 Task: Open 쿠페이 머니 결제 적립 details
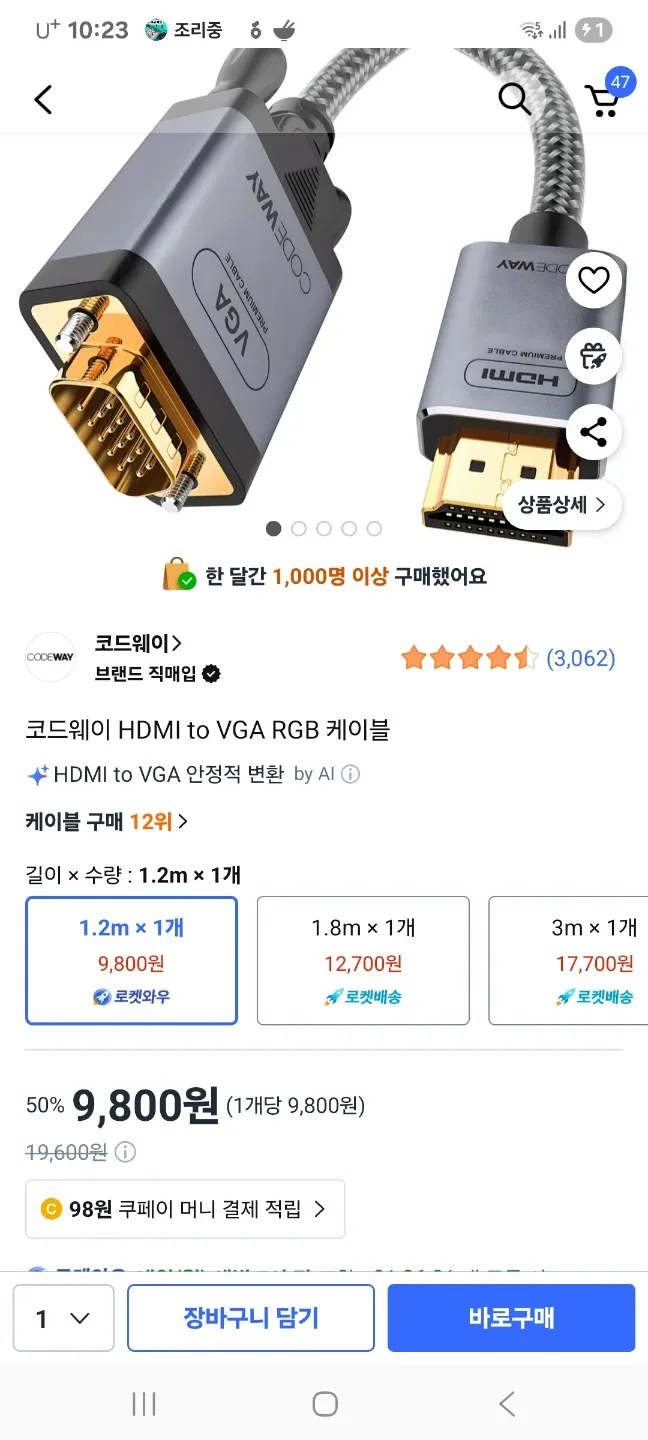[x=185, y=1209]
